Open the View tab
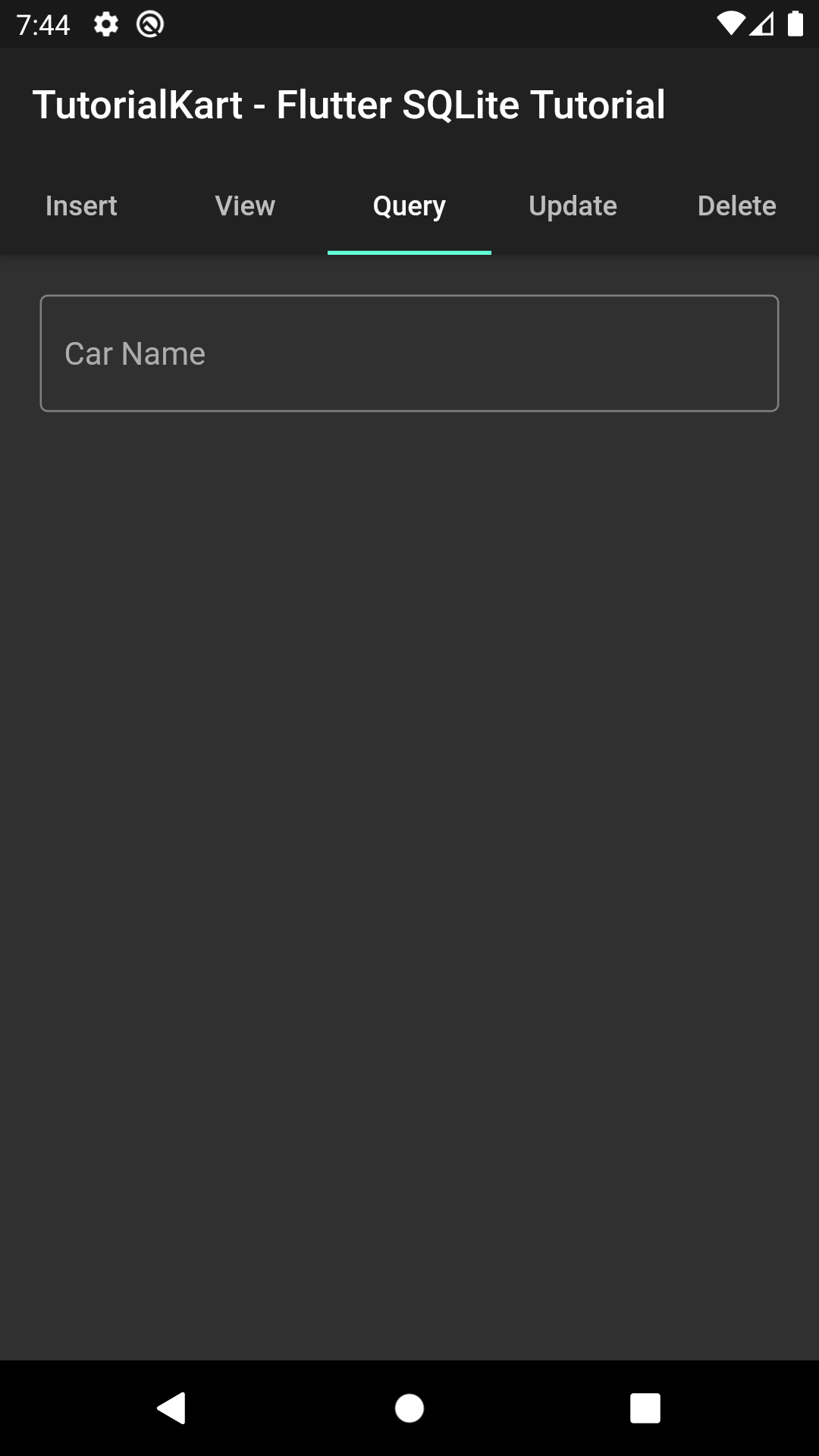 pyautogui.click(x=245, y=206)
